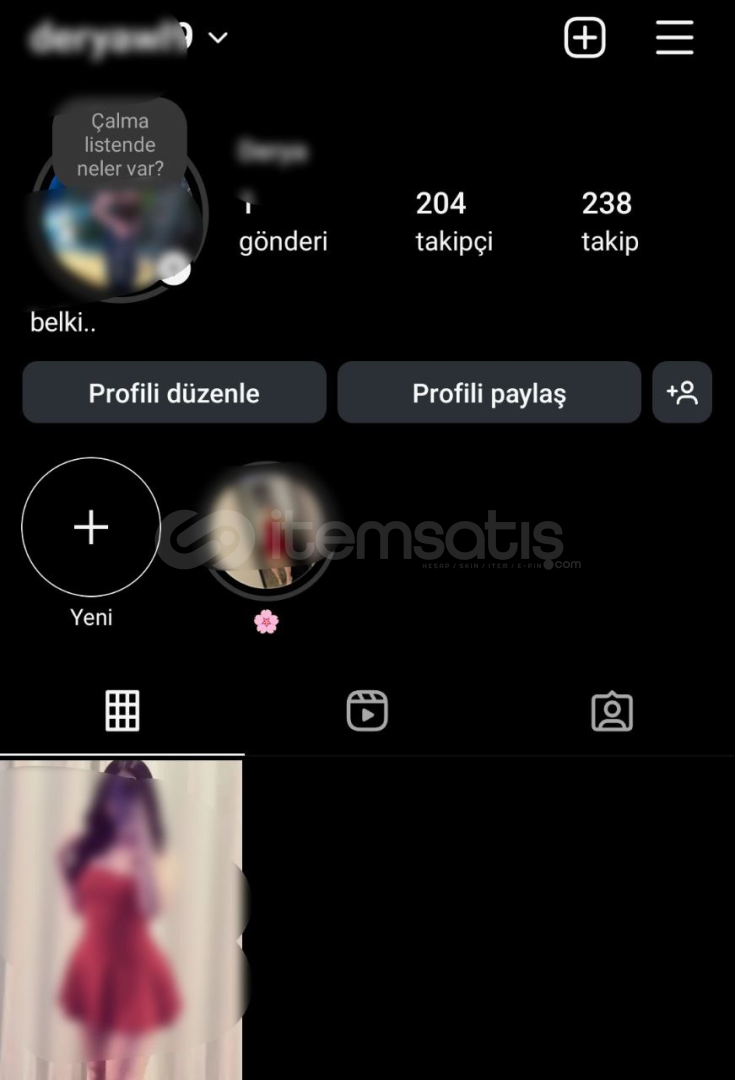Tap the Profili paylaş button
This screenshot has height=1080, width=735.
pos(489,393)
